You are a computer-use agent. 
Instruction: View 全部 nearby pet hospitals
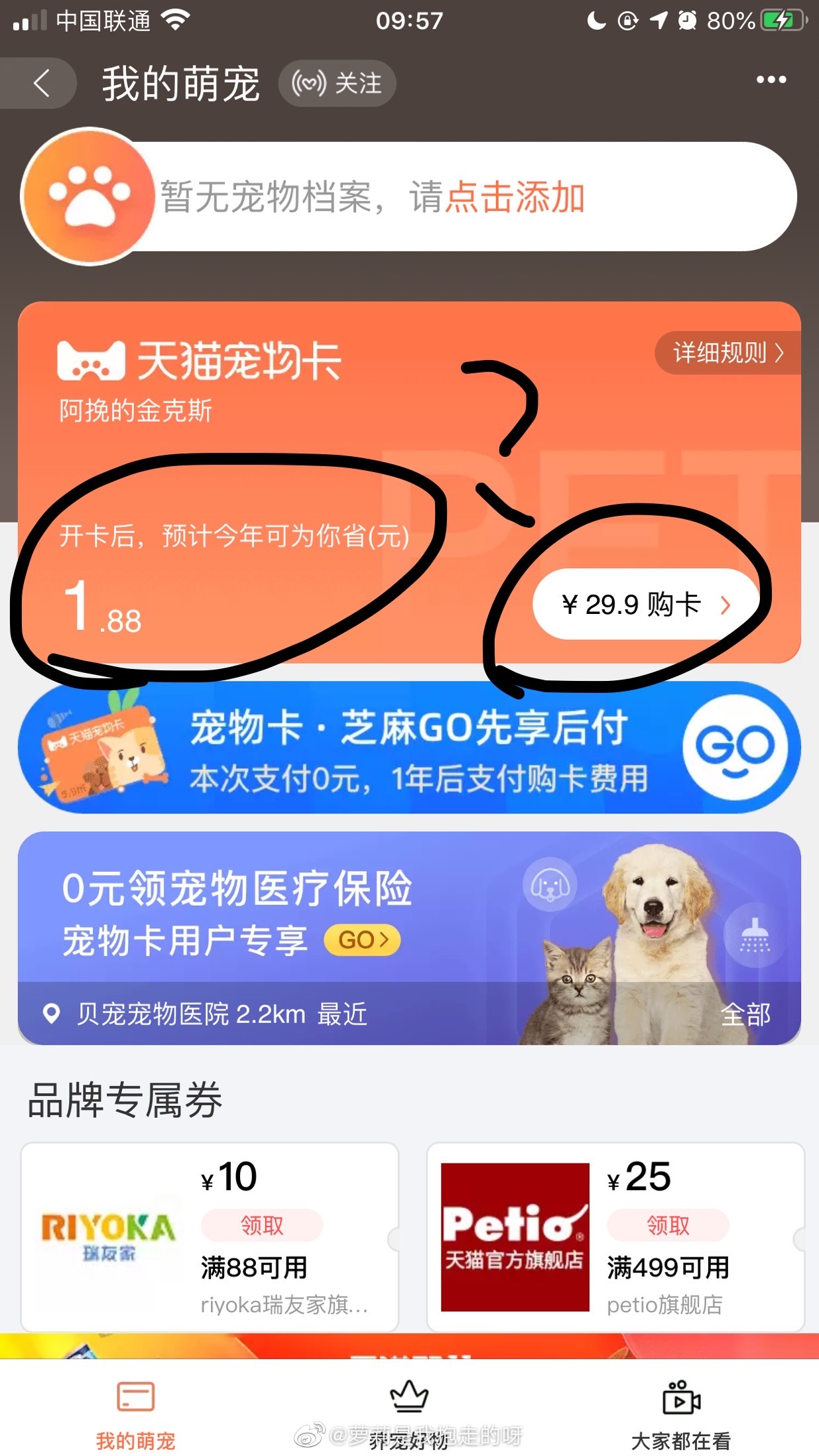745,1014
